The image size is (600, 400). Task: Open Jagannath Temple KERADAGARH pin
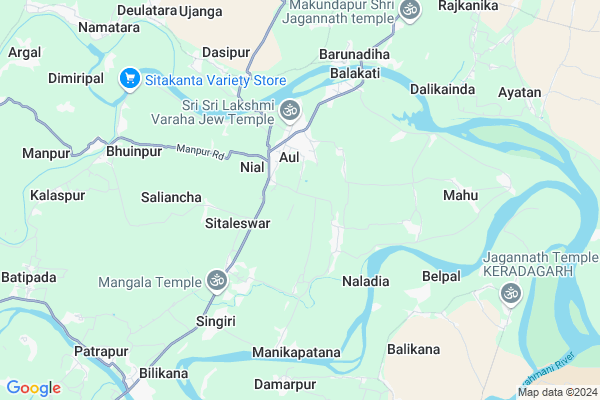tap(511, 294)
